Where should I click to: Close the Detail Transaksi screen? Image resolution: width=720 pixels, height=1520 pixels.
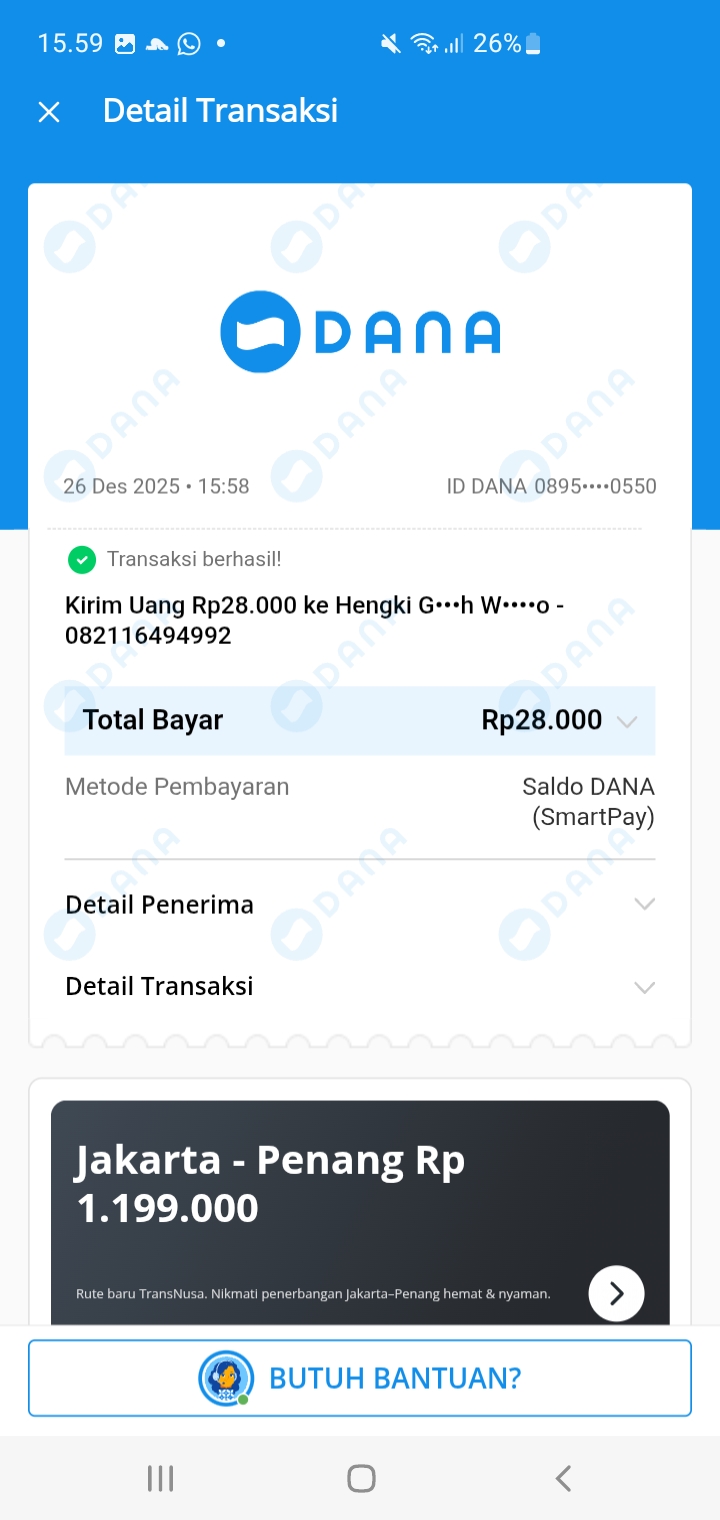pos(49,112)
